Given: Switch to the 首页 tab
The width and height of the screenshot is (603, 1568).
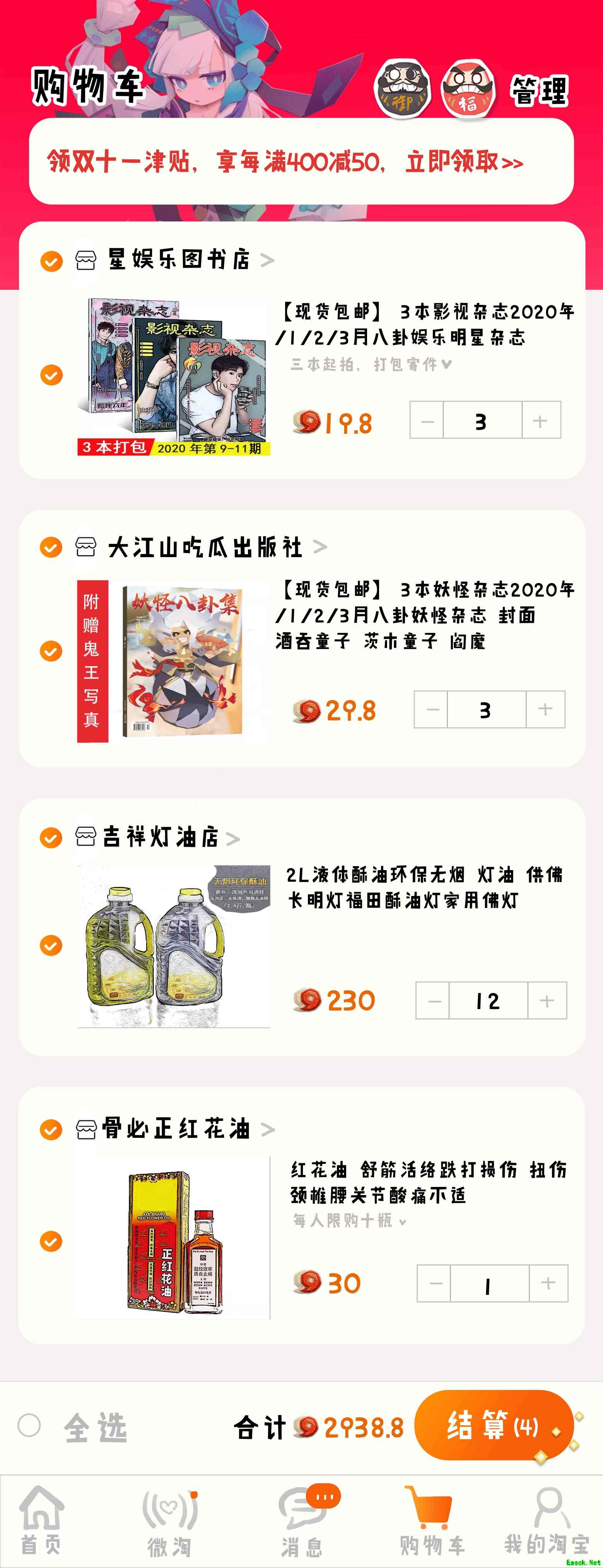Looking at the screenshot, I should tap(41, 1519).
